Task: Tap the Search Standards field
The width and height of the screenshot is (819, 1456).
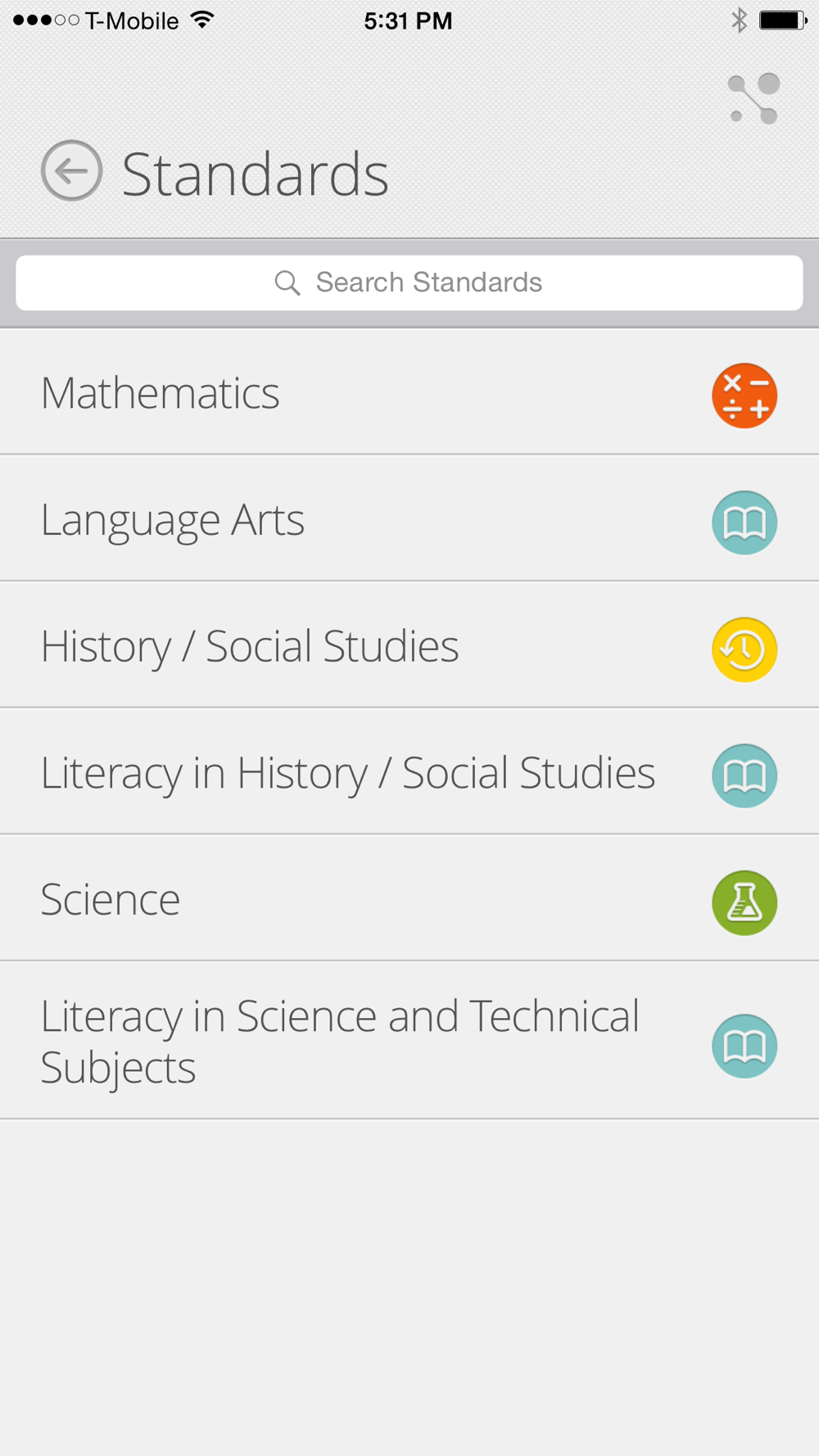Action: (409, 283)
